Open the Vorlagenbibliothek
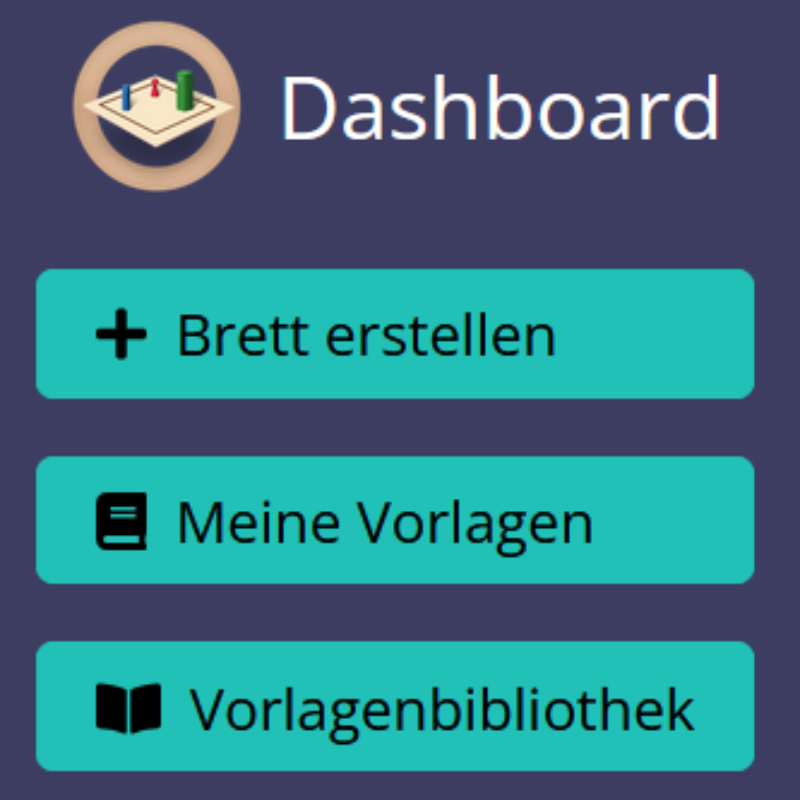 point(395,707)
